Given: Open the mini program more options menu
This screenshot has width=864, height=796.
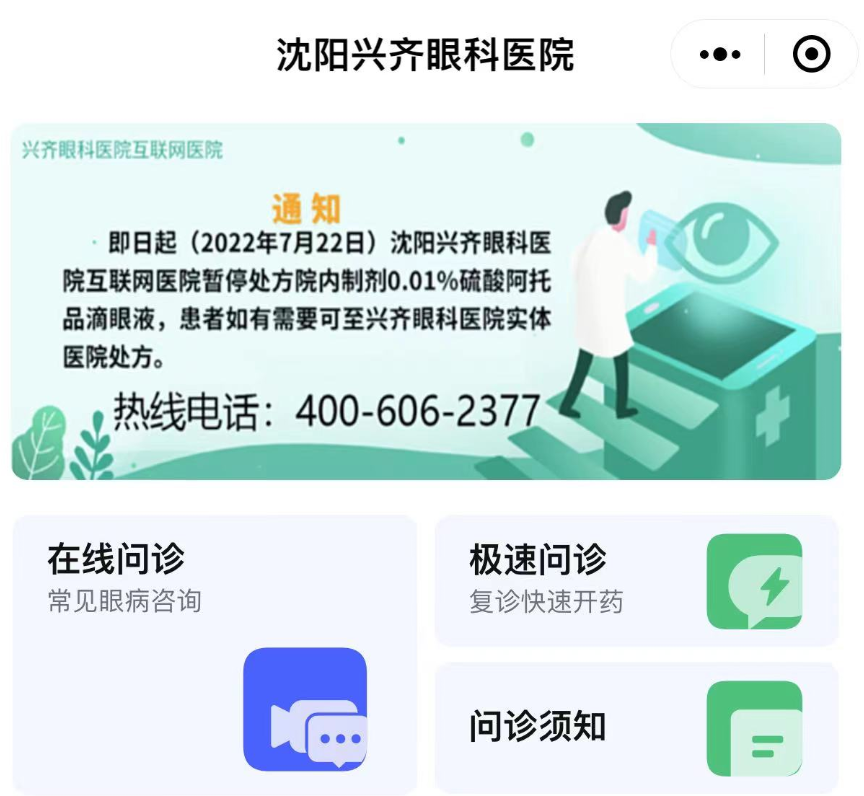Looking at the screenshot, I should point(720,54).
